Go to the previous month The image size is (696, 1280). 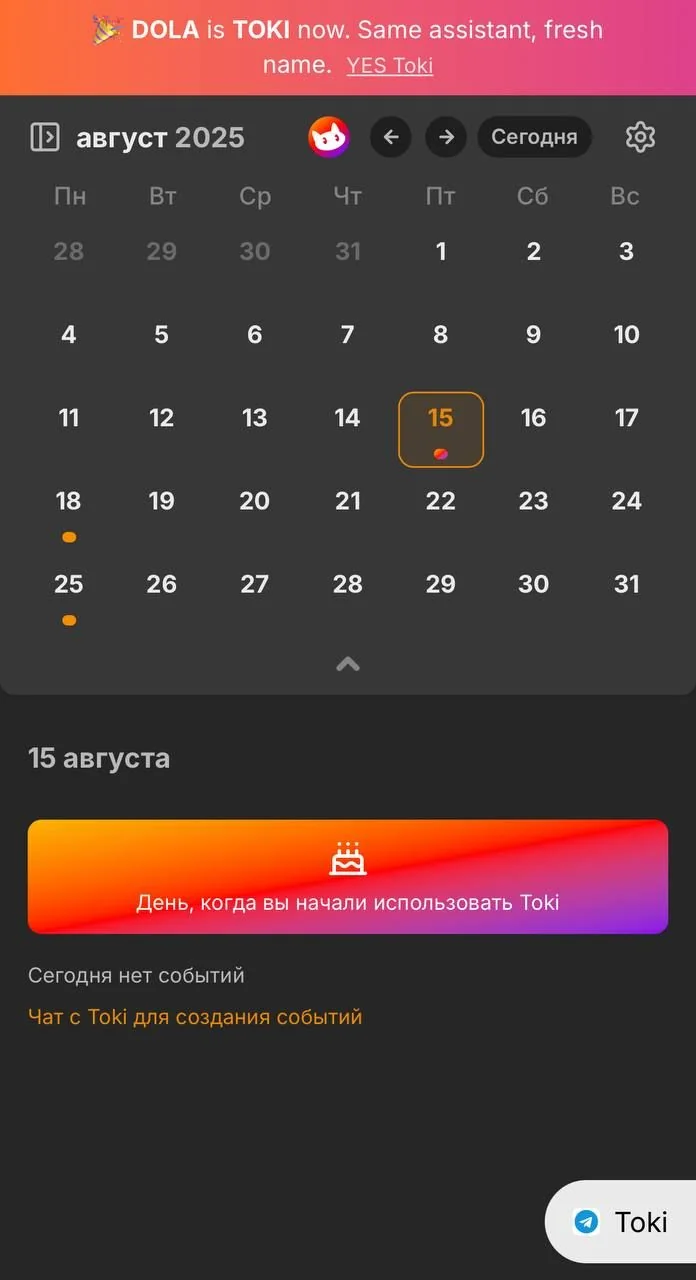coord(391,137)
